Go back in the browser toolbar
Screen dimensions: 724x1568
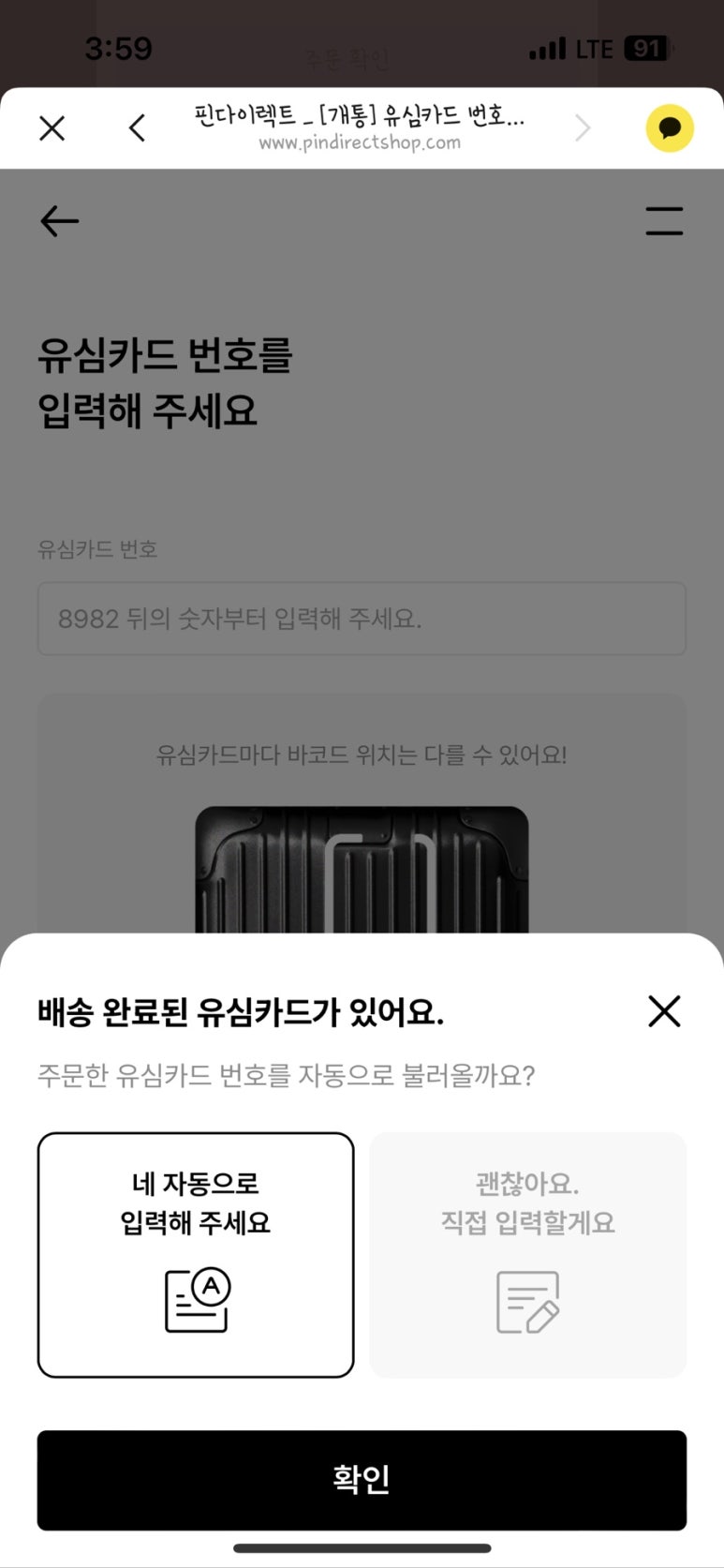click(138, 128)
